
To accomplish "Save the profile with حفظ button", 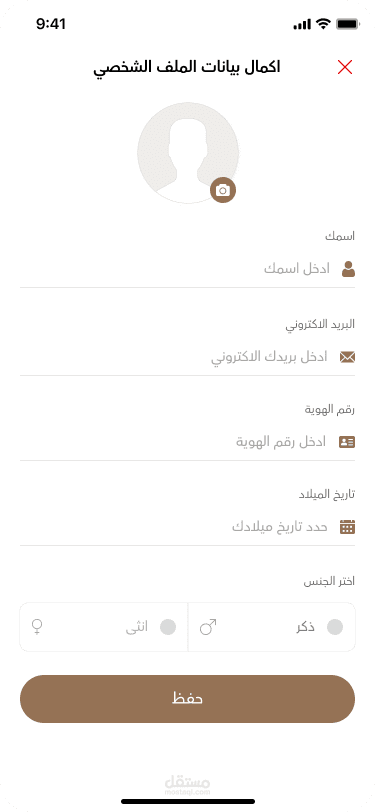I will click(188, 699).
